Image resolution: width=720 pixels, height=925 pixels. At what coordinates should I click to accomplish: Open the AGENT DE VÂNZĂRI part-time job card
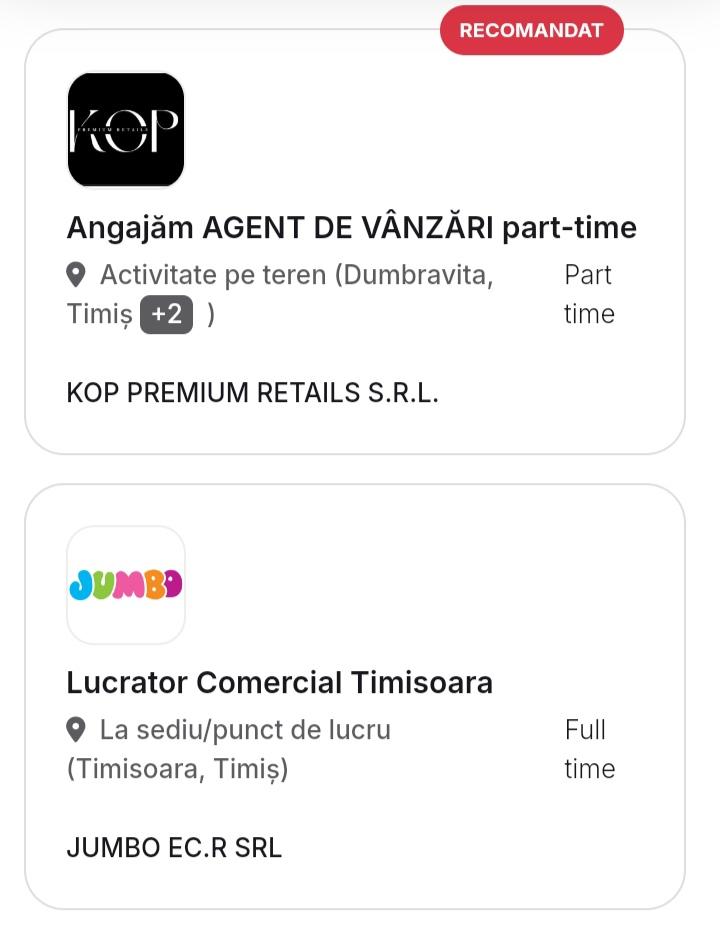351,228
